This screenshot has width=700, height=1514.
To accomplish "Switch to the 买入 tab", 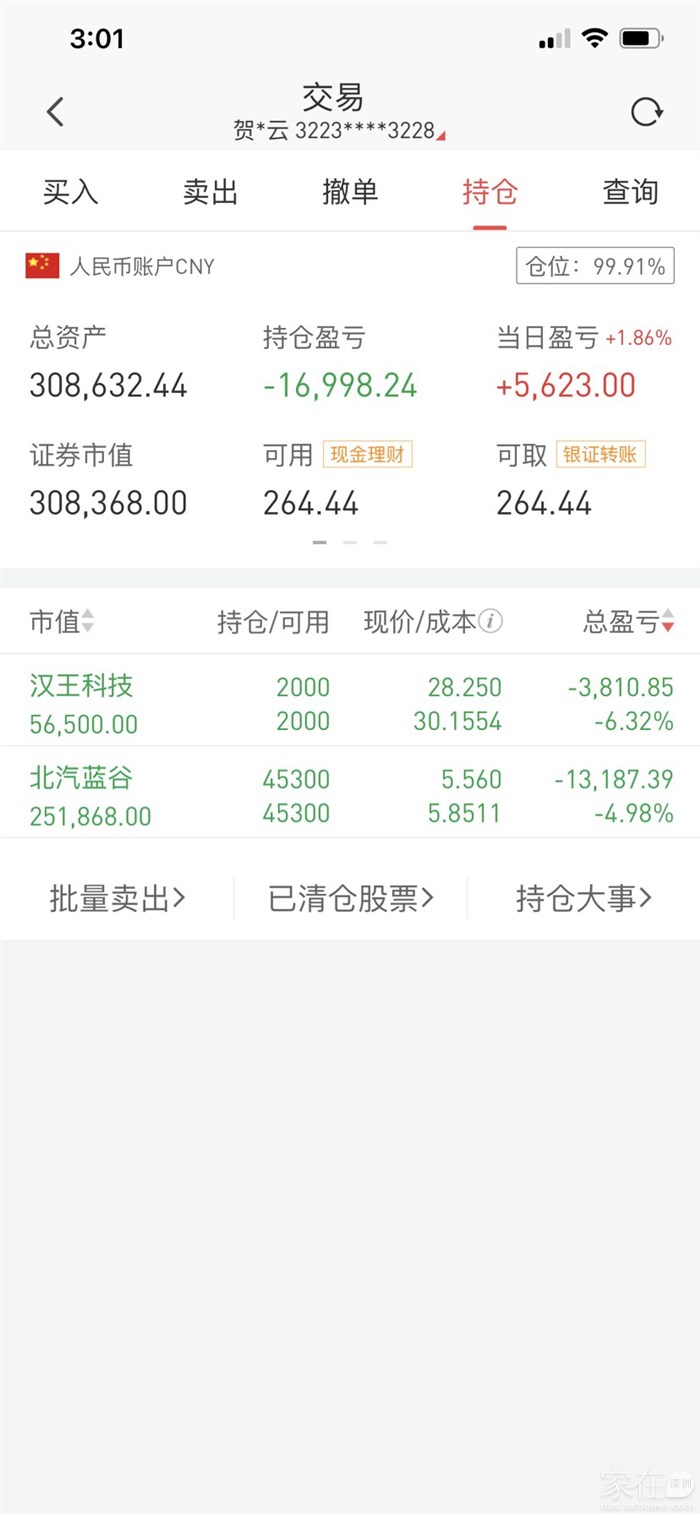I will pyautogui.click(x=70, y=191).
